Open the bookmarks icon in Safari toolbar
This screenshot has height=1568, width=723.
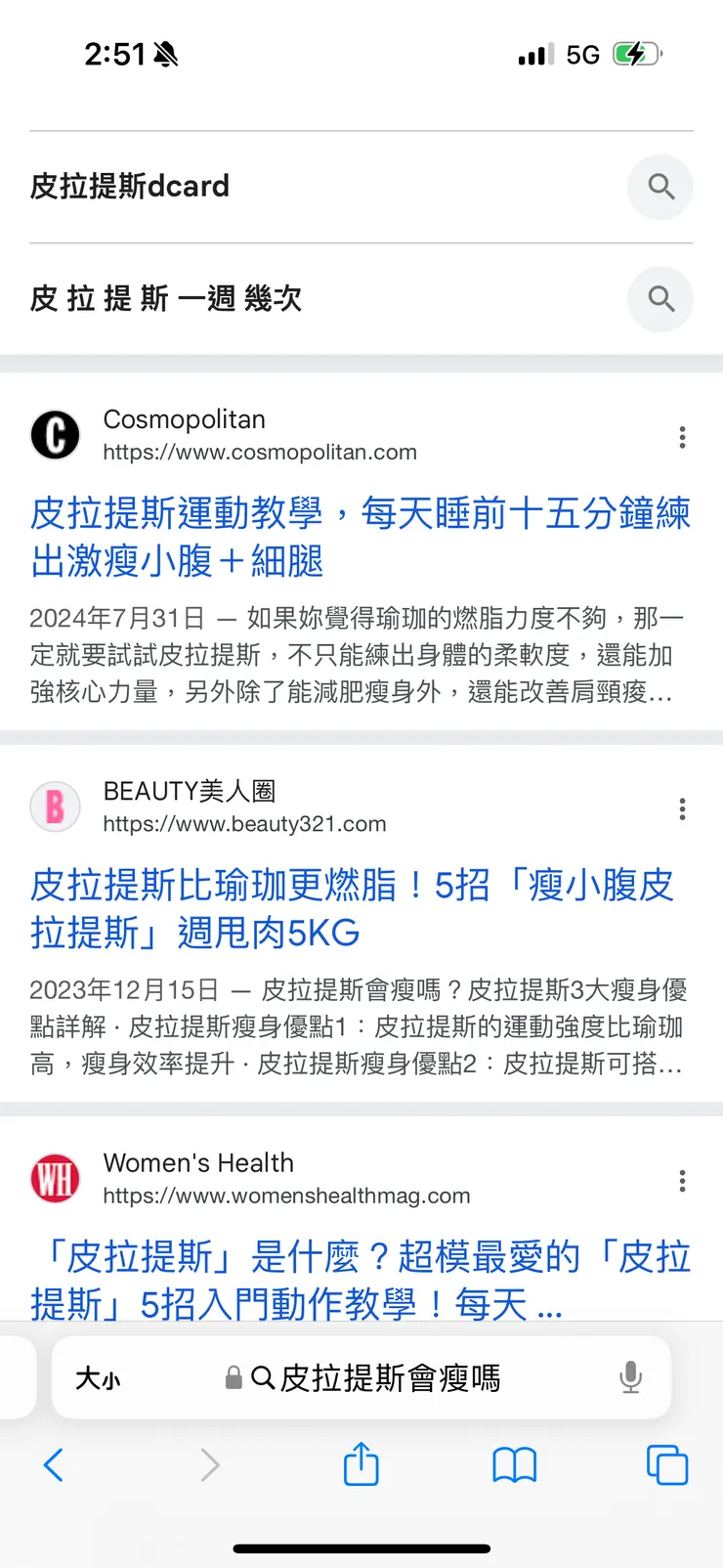(x=514, y=1465)
